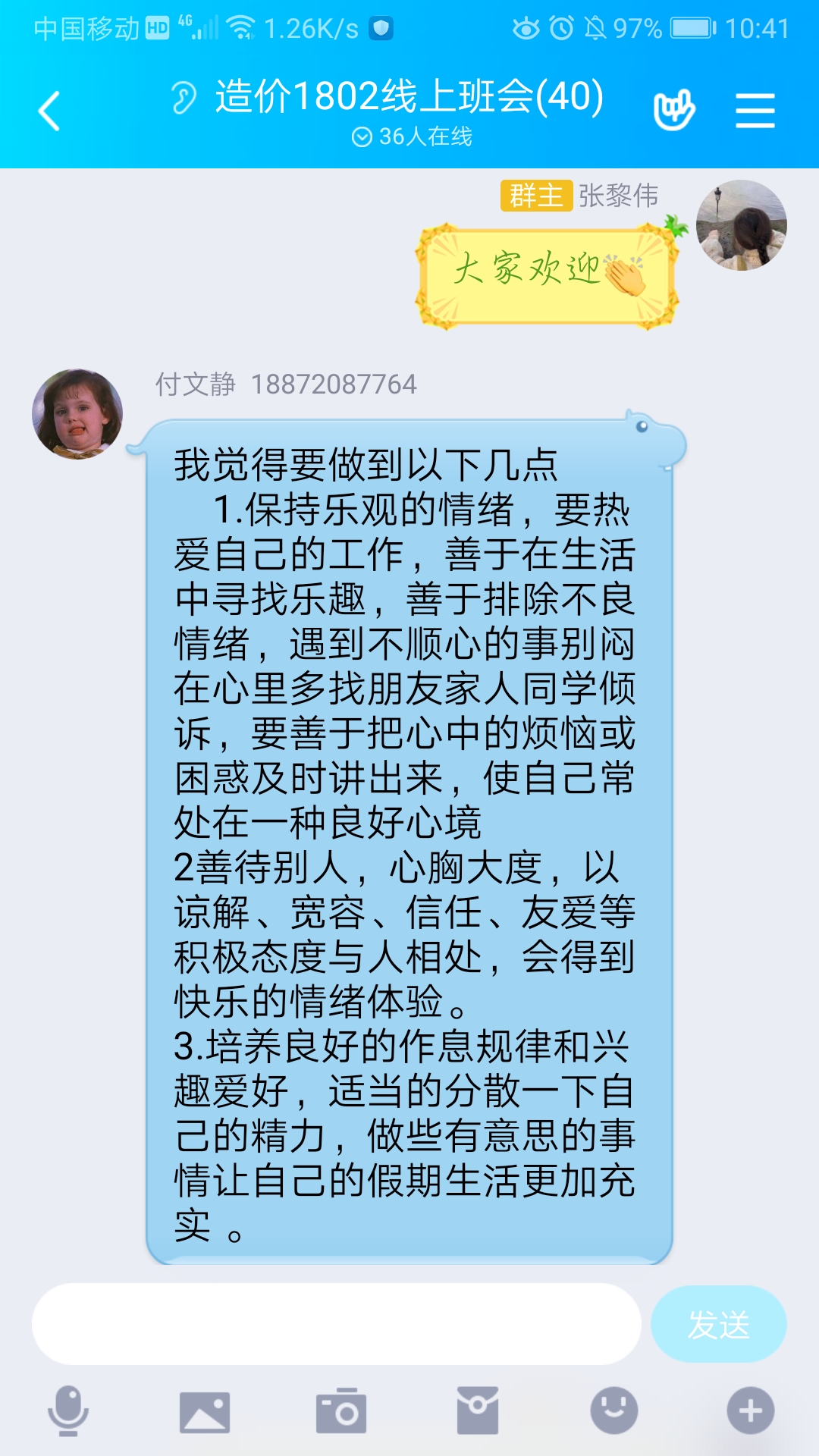Tap the 36人在线 online members indicator
This screenshot has width=819, height=1456.
412,136
